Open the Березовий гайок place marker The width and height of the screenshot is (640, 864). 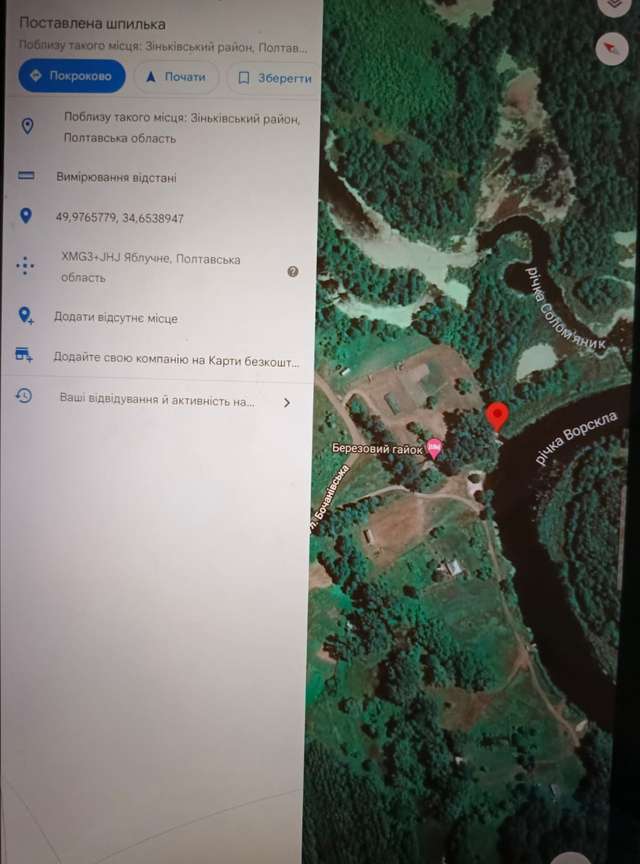(434, 448)
